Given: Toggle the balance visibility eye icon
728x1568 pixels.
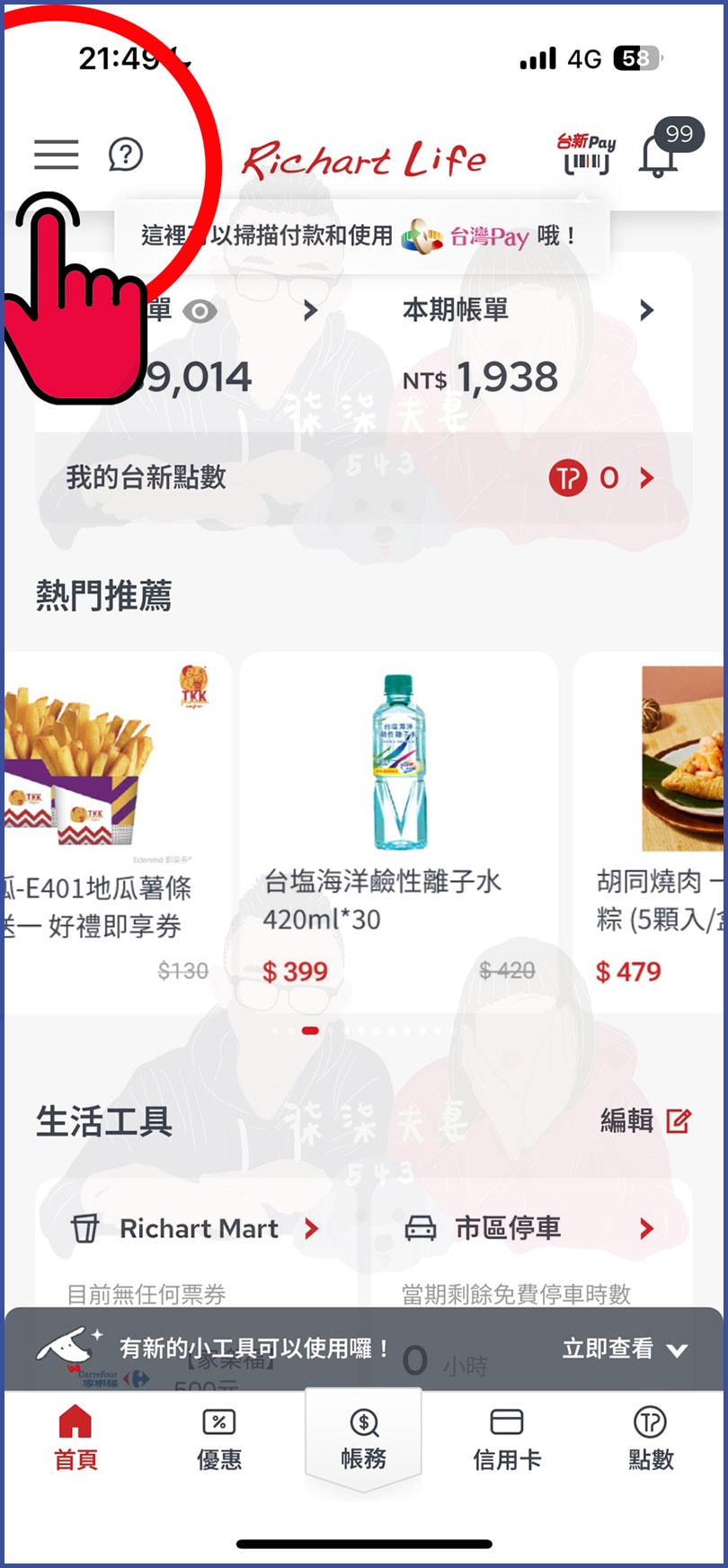Looking at the screenshot, I should 200,311.
